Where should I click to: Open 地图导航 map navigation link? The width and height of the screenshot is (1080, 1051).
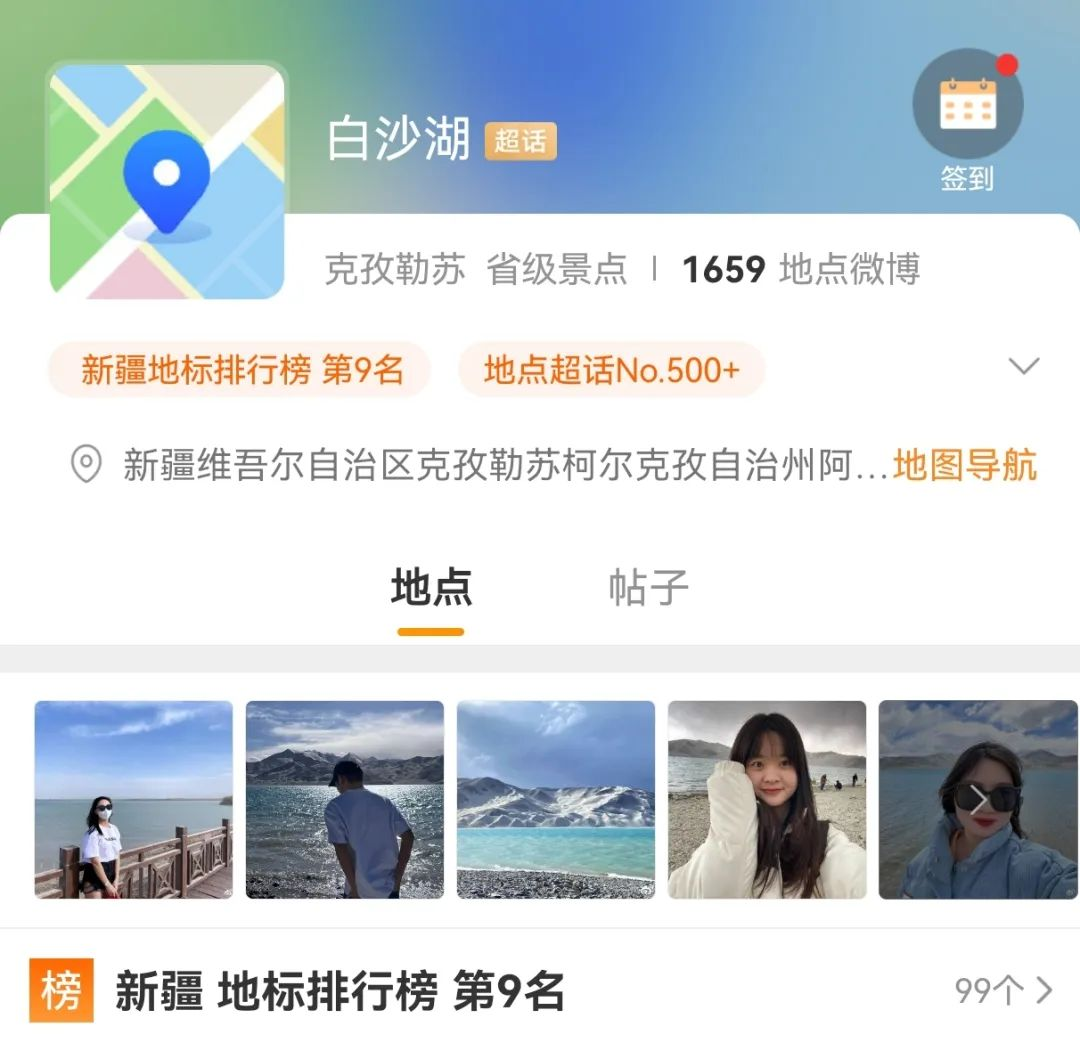click(964, 466)
